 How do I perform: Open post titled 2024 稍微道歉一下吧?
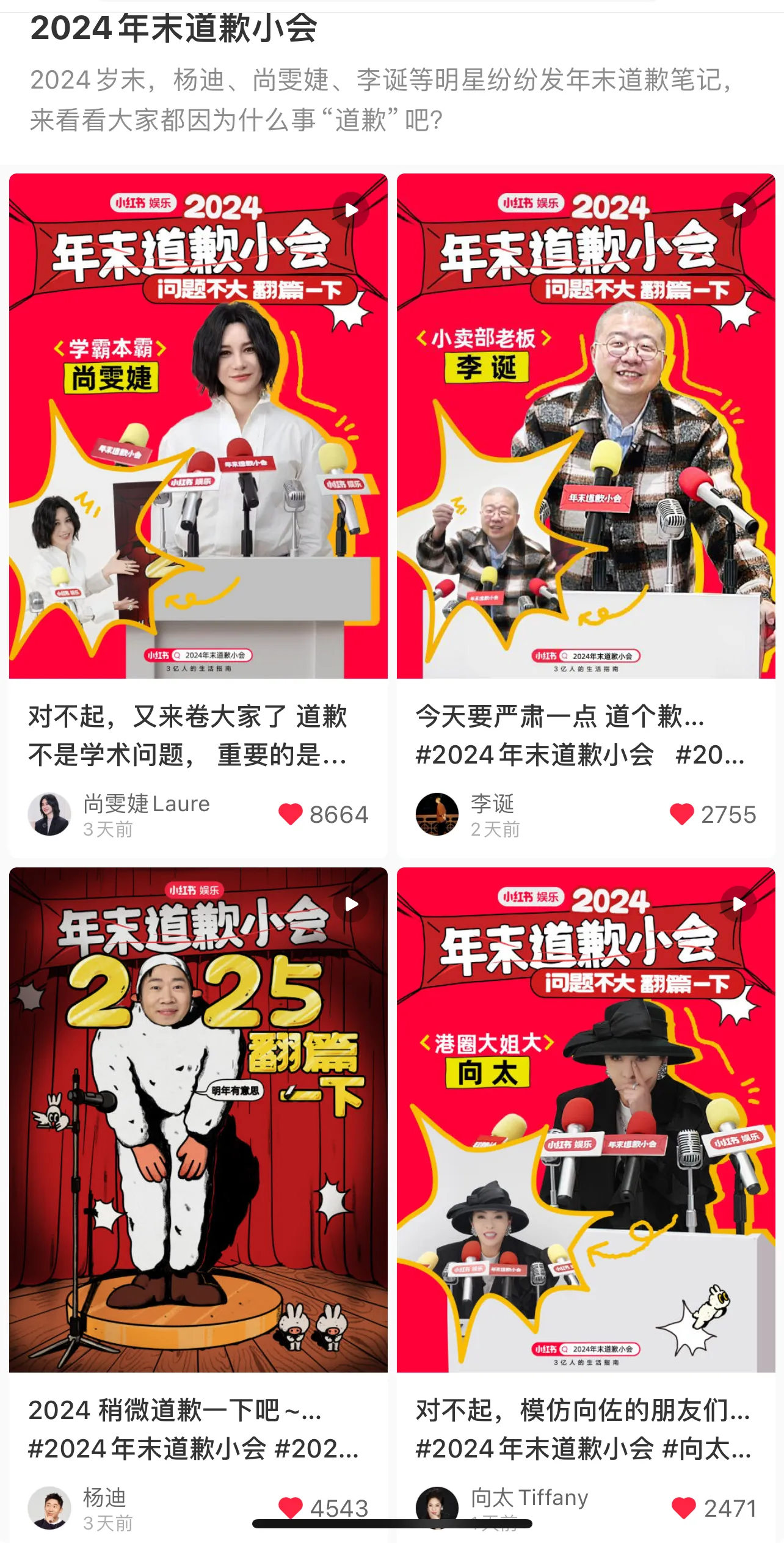(193, 1429)
